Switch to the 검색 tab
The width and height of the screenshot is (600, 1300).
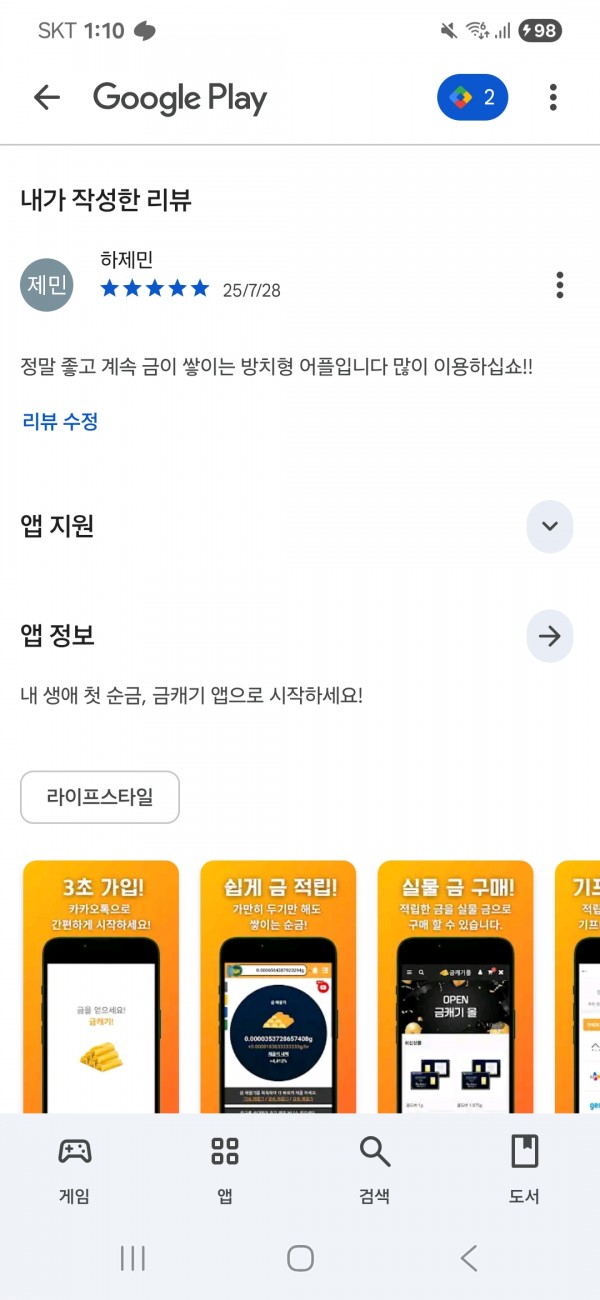[375, 1170]
